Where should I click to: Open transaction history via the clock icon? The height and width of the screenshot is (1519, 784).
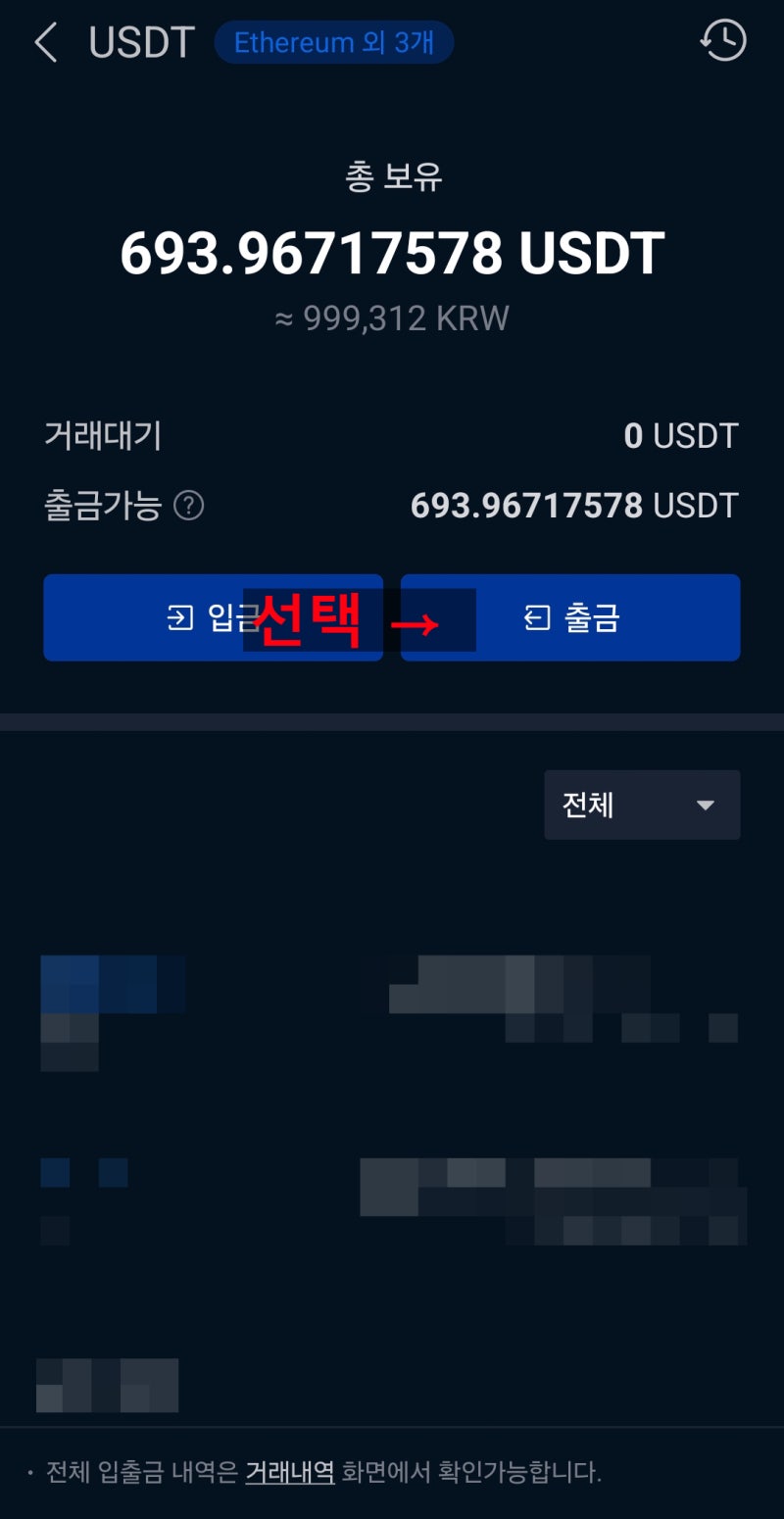pyautogui.click(x=722, y=40)
